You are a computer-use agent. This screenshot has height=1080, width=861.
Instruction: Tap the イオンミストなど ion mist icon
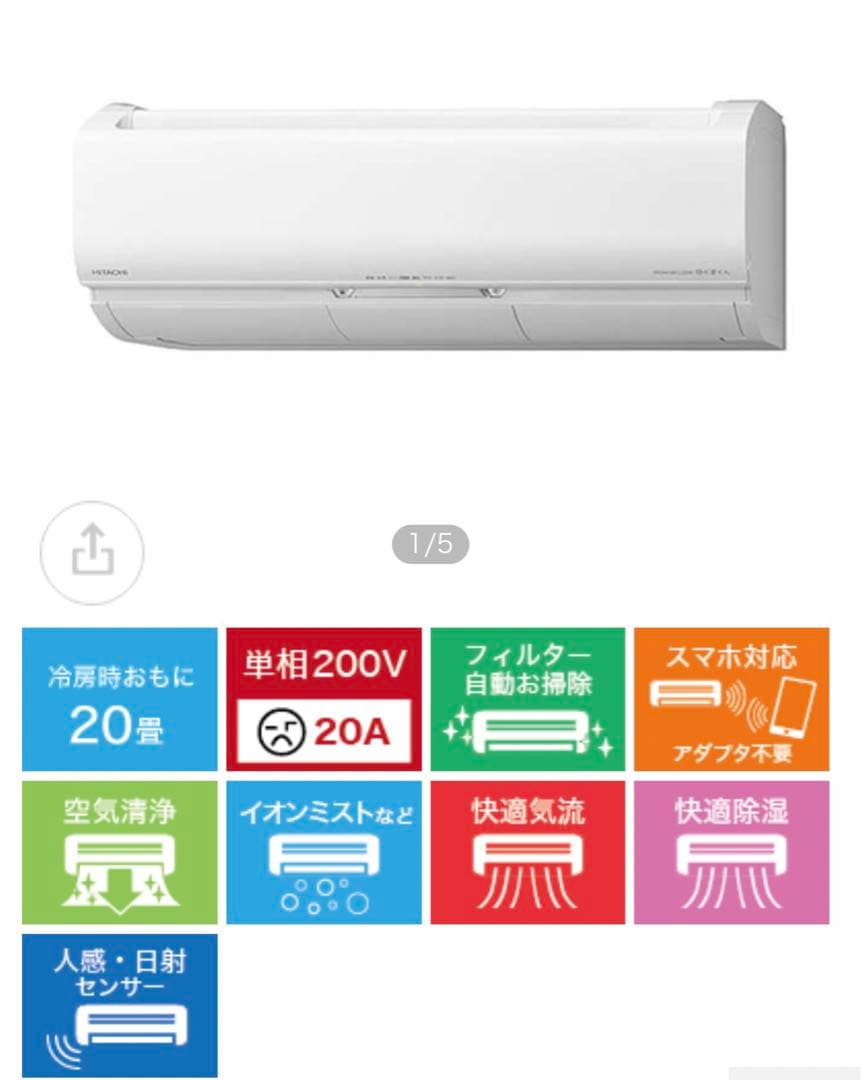[x=323, y=852]
